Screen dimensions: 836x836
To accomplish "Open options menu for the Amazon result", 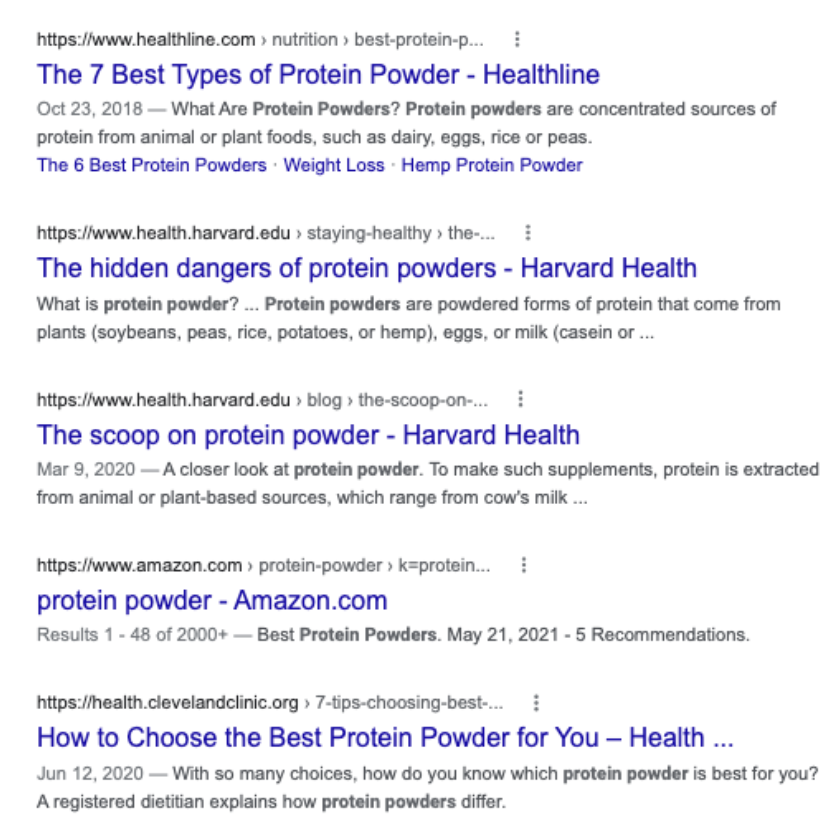I will pos(523,565).
